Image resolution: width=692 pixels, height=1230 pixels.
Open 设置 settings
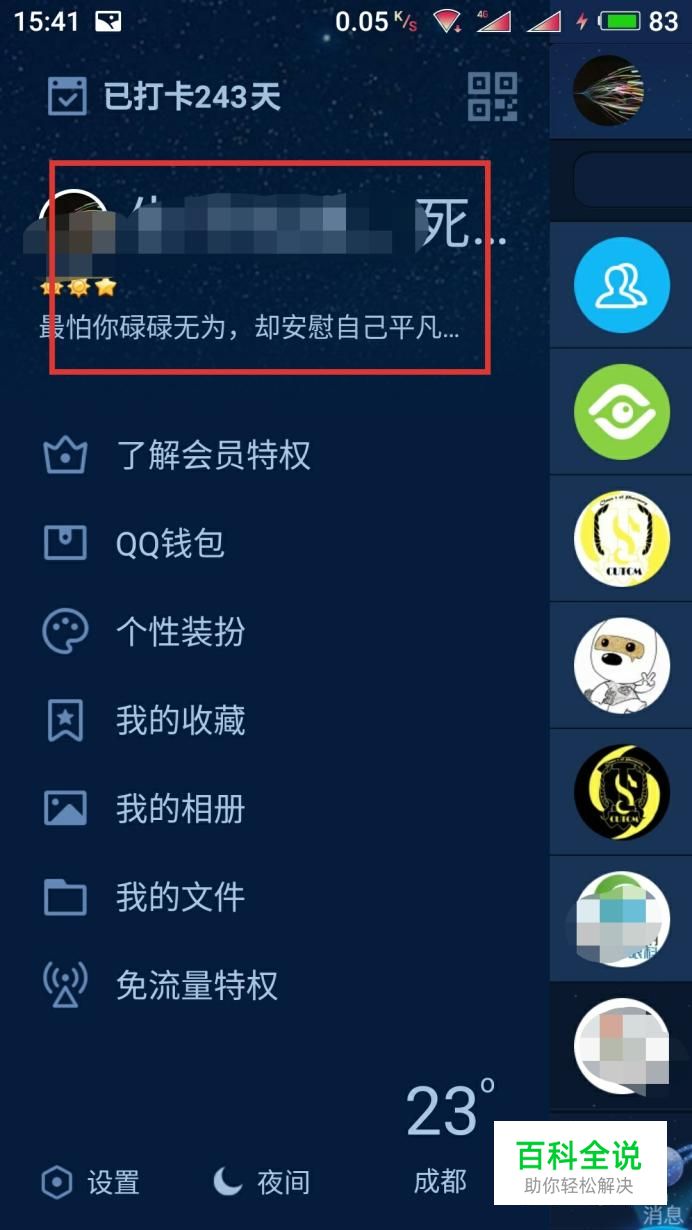90,1183
